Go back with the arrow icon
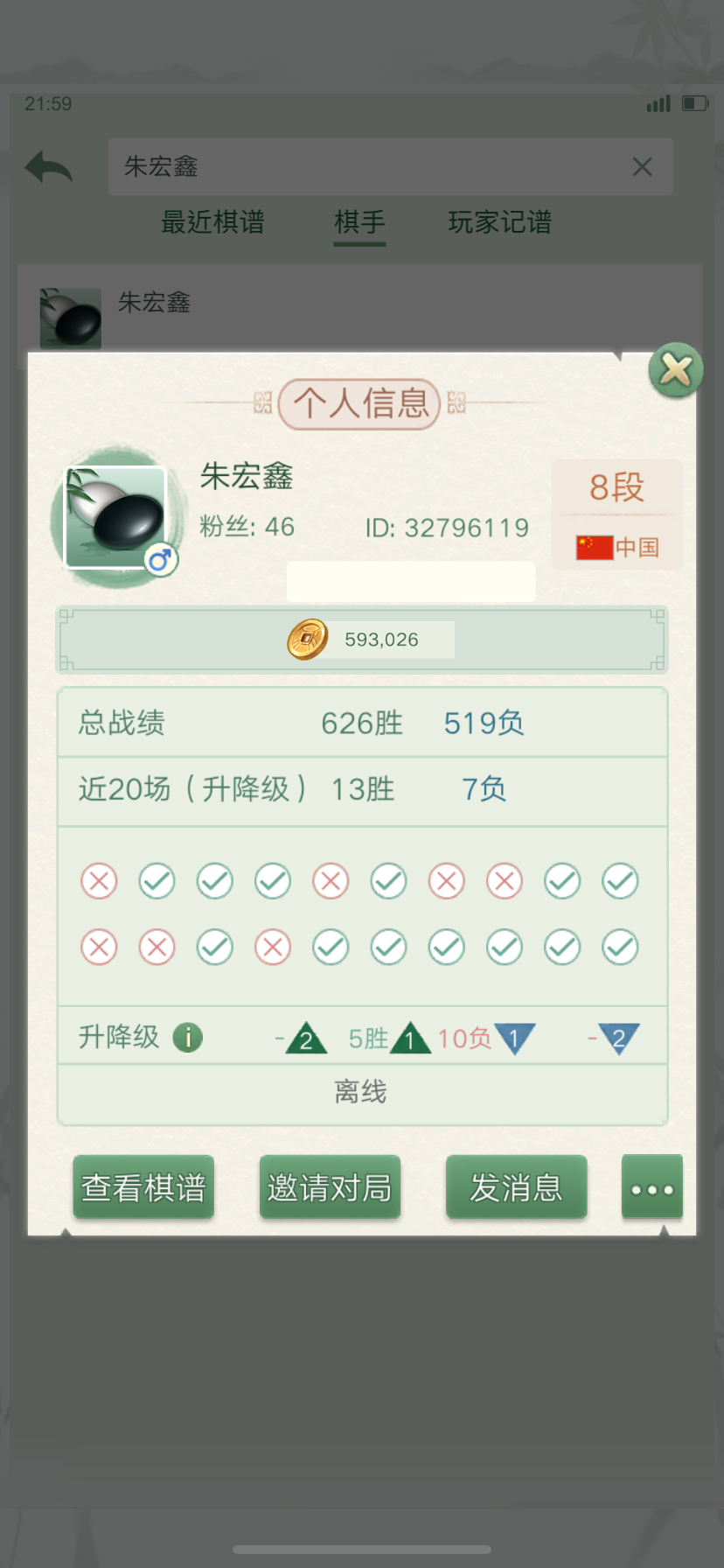Viewport: 724px width, 1568px height. (x=48, y=166)
